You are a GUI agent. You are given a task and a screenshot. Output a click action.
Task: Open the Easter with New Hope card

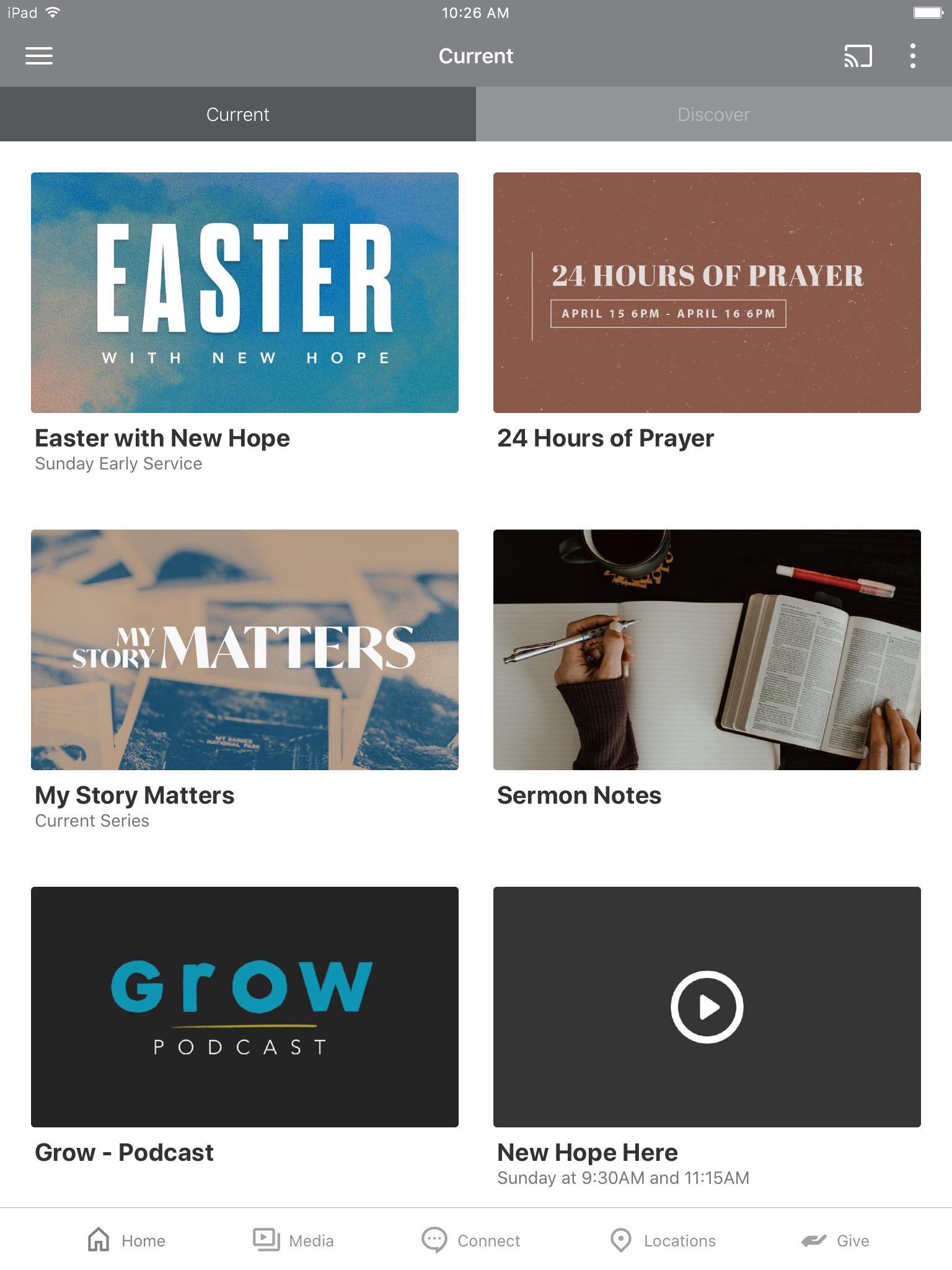pyautogui.click(x=245, y=293)
